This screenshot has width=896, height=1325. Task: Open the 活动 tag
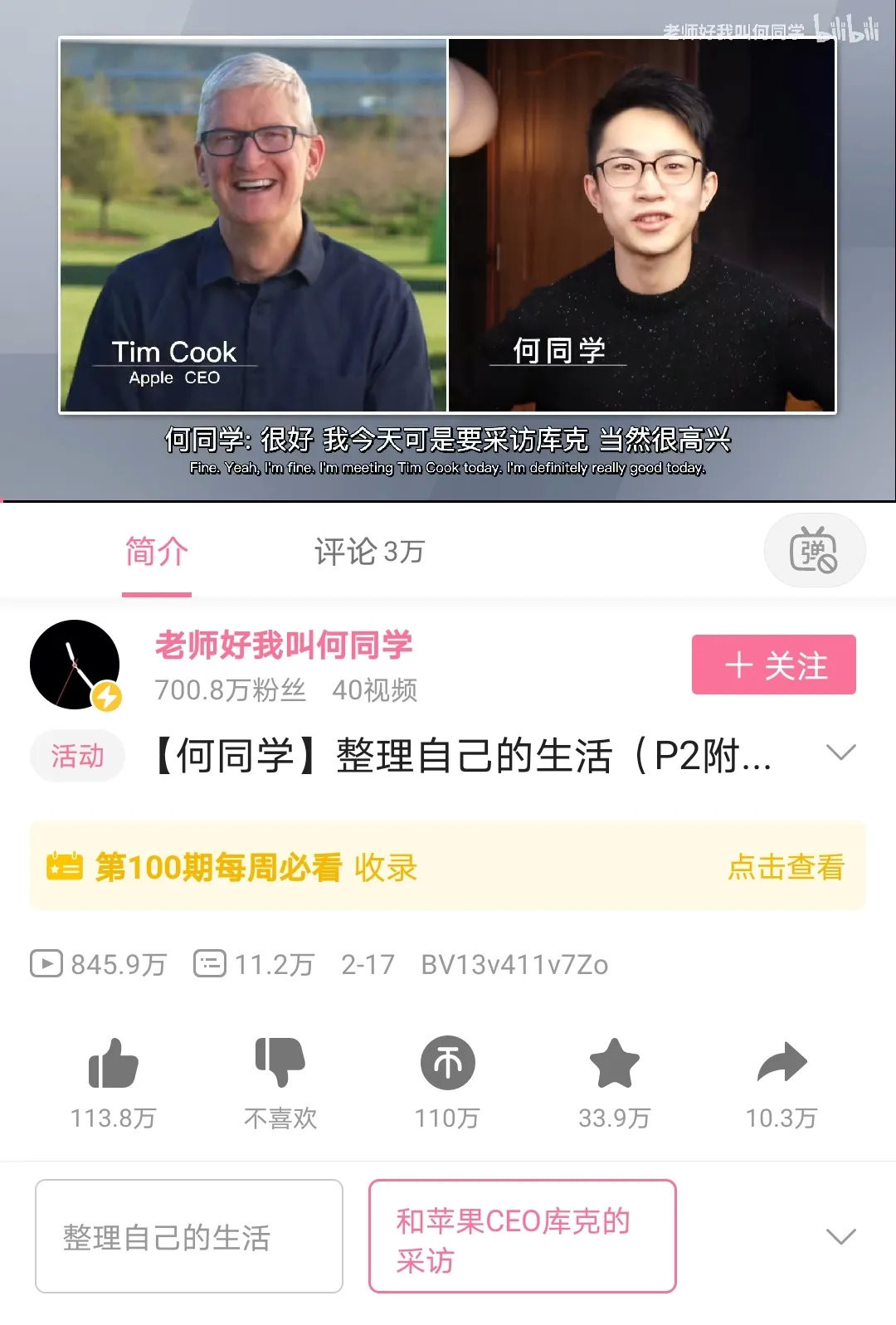(x=77, y=756)
